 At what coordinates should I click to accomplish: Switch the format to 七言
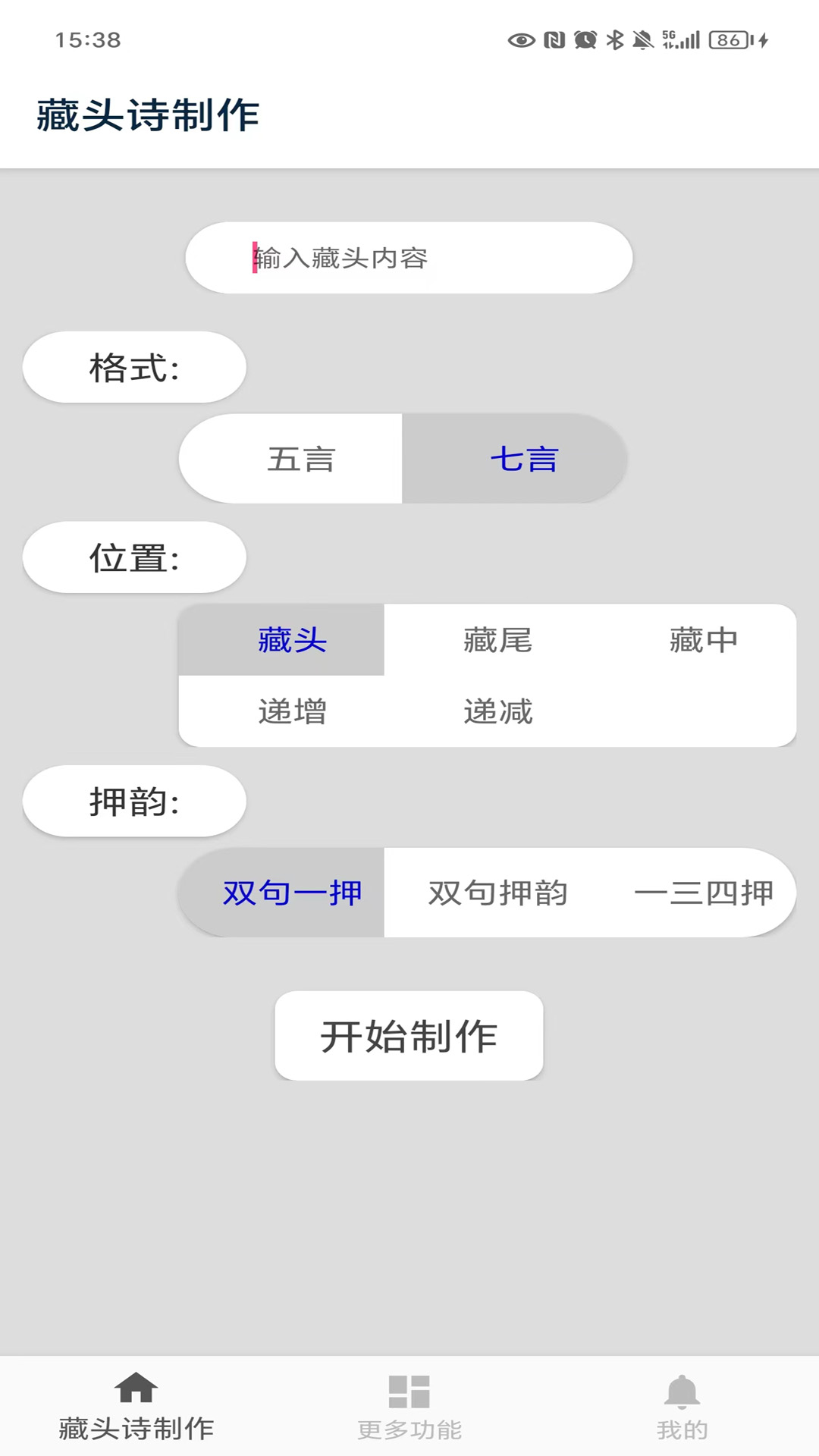523,459
